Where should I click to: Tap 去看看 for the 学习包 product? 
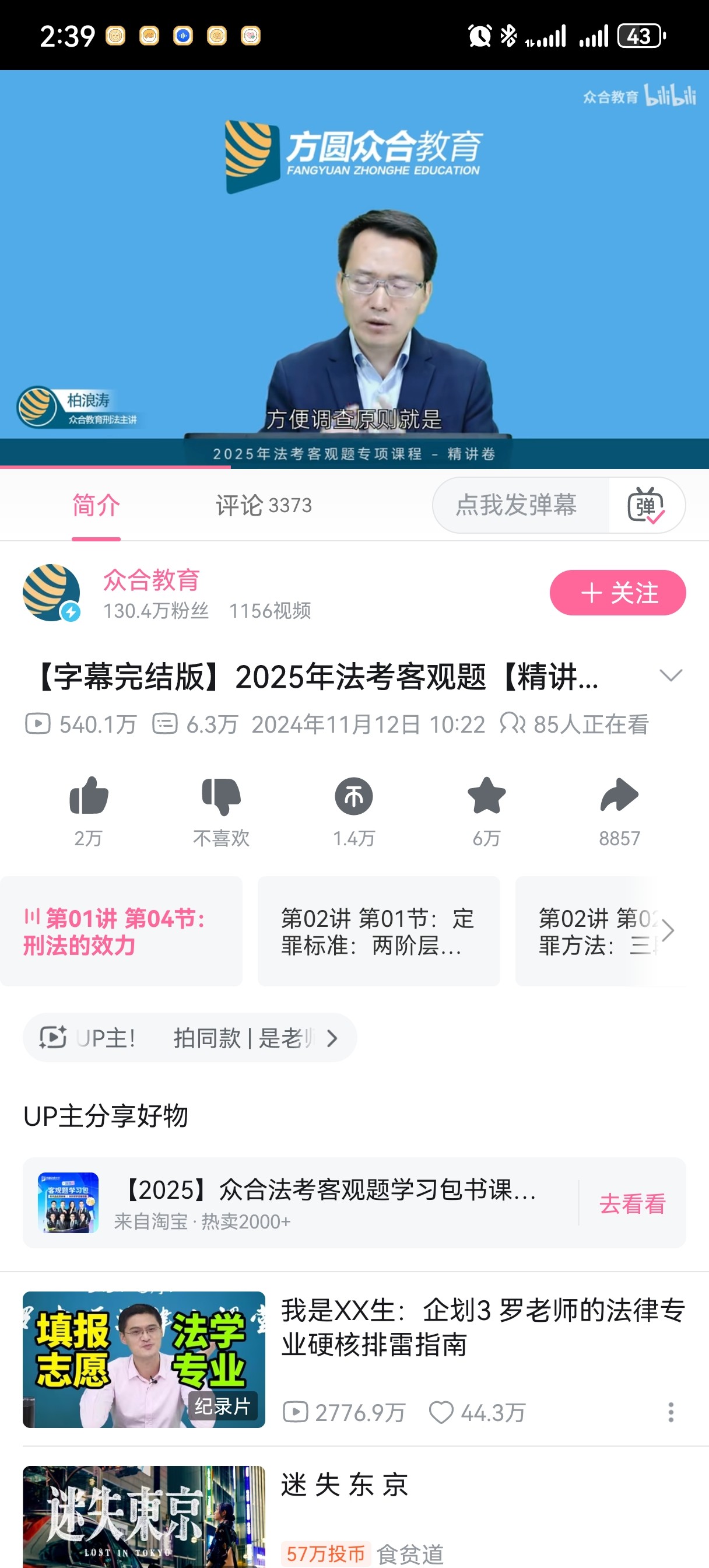632,1203
